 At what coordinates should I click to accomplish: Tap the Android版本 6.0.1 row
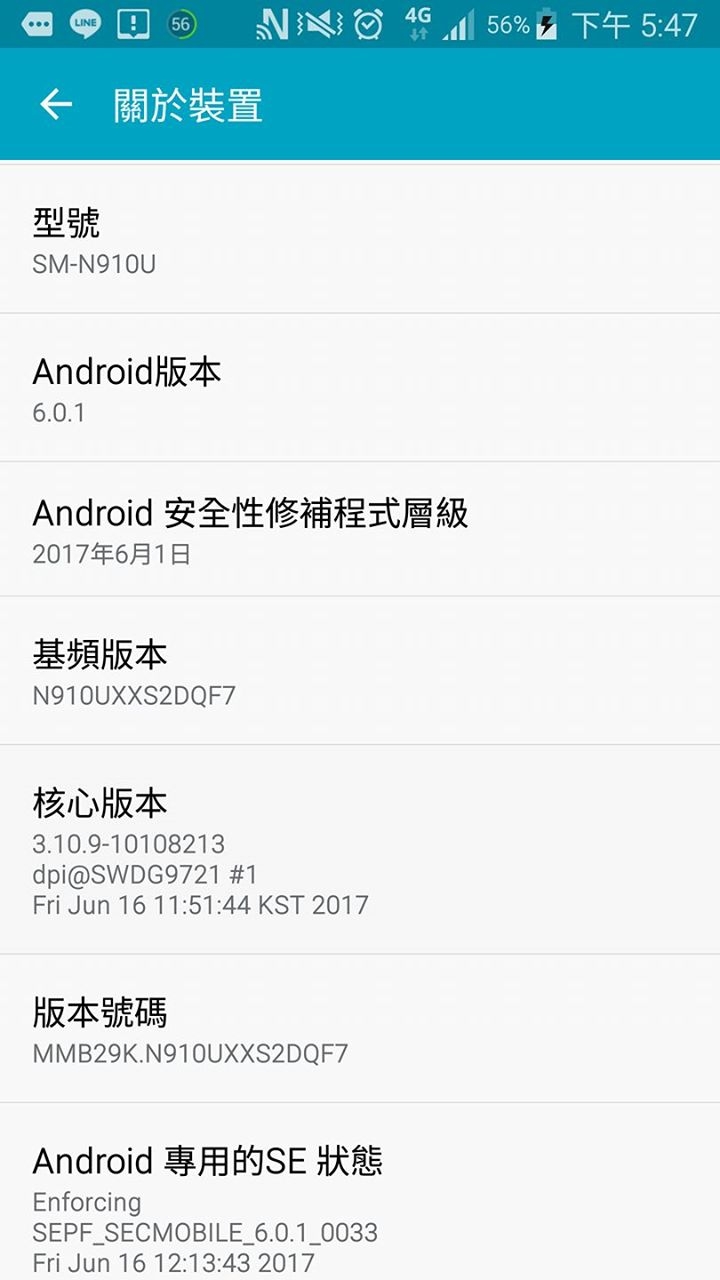pos(360,389)
